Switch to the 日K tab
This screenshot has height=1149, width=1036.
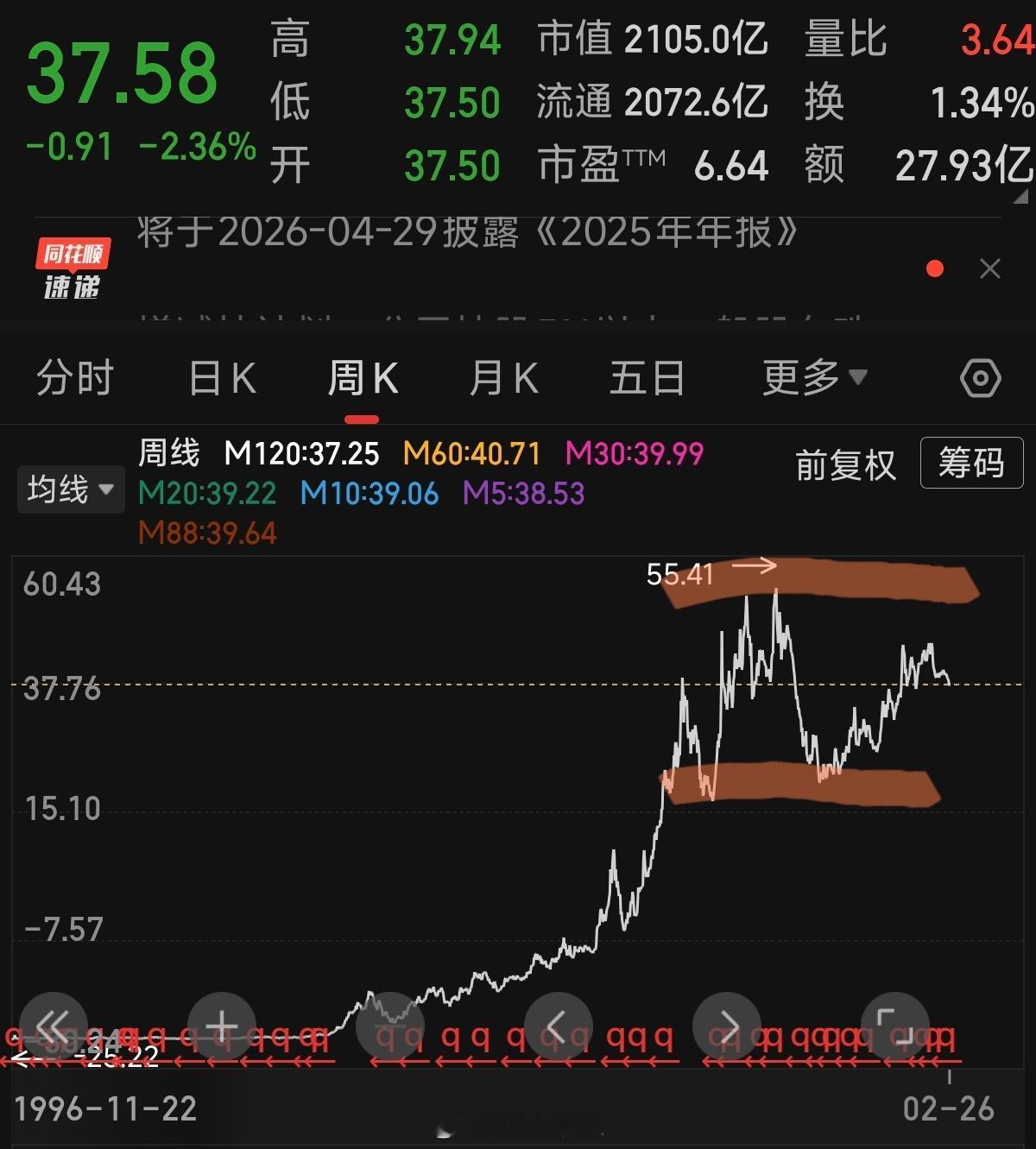pos(221,377)
